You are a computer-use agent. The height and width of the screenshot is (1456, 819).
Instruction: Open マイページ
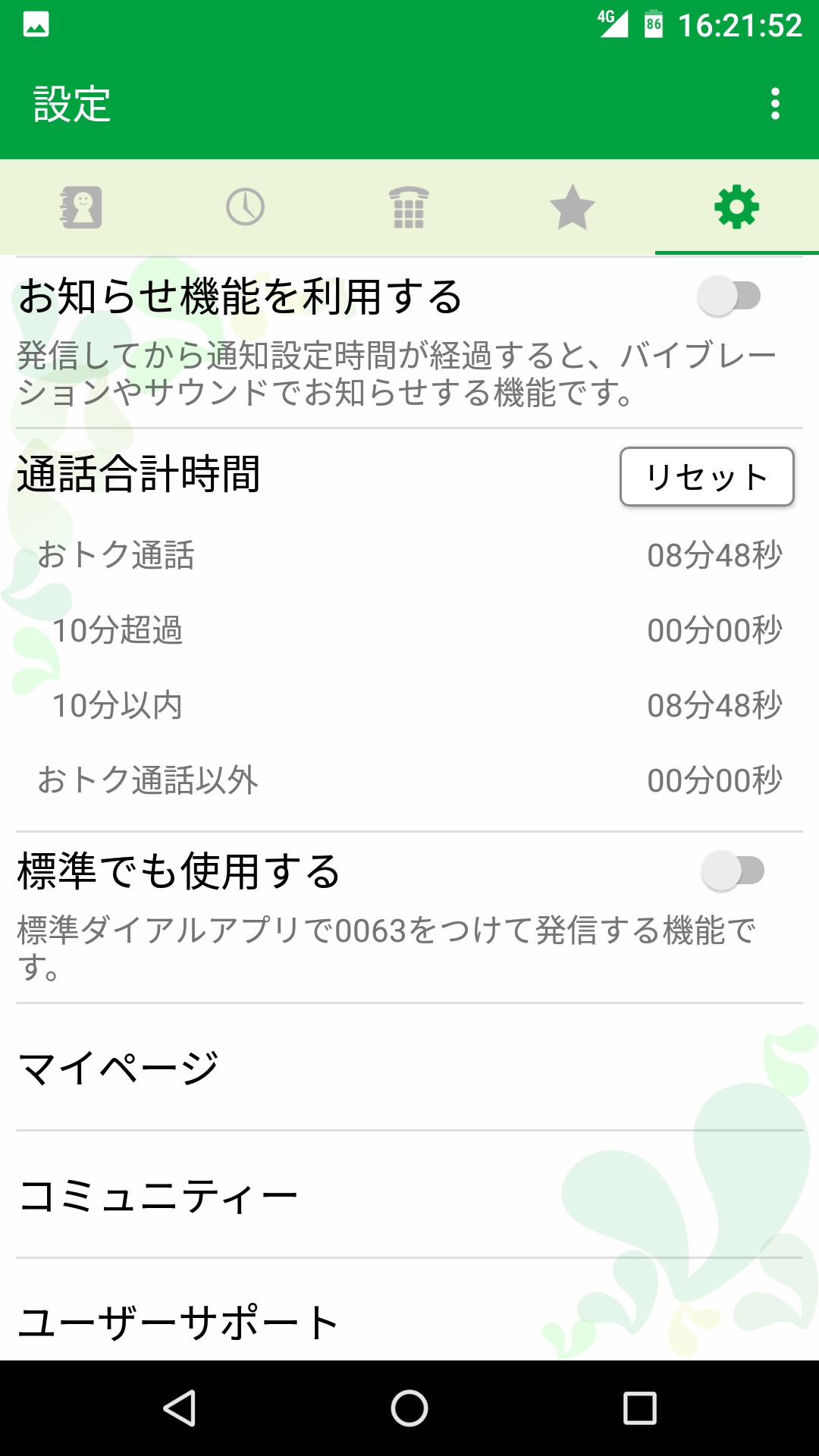pos(409,1068)
